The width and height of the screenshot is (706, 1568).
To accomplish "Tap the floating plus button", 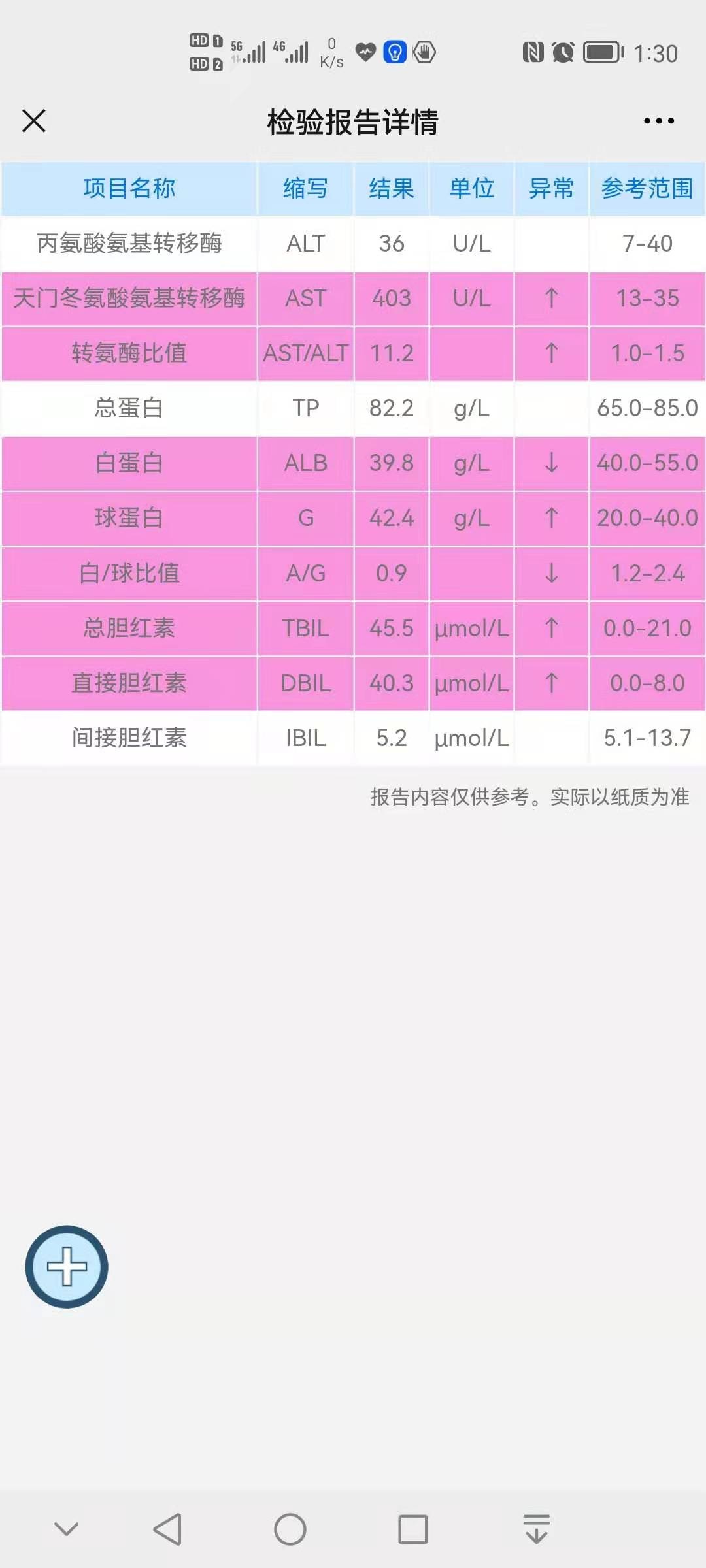I will [x=67, y=1266].
